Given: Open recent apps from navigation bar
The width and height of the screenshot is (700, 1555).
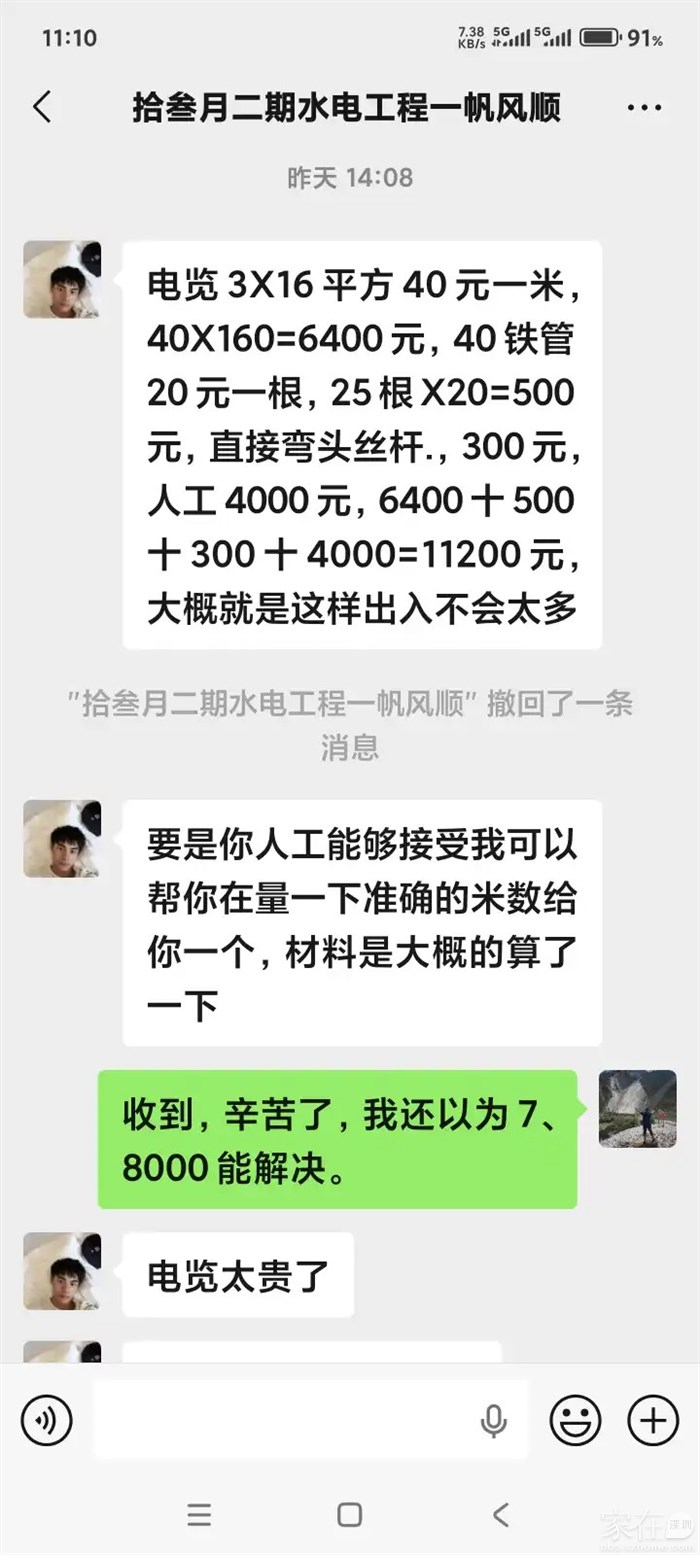Looking at the screenshot, I should [199, 1515].
